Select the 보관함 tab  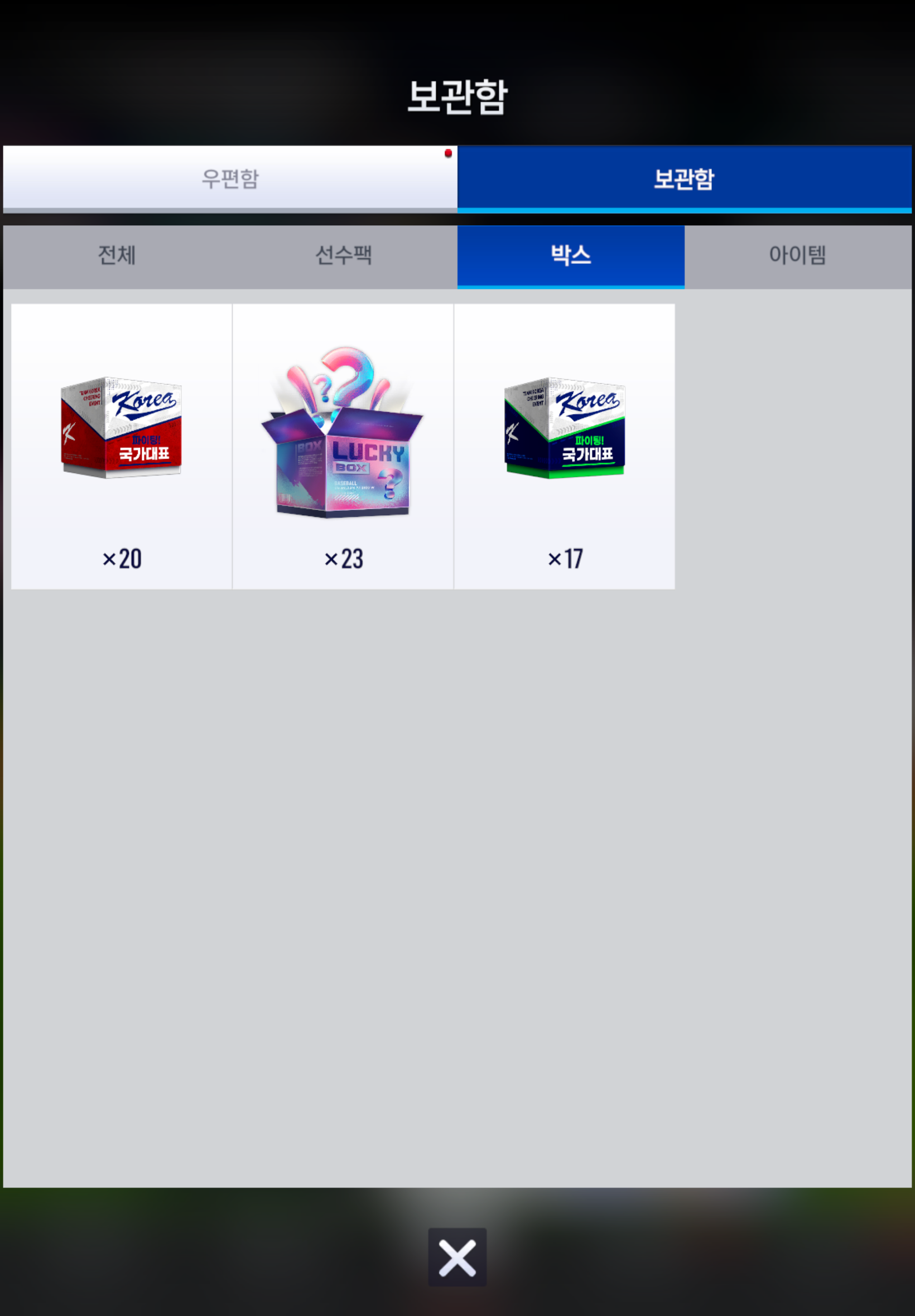tap(684, 178)
